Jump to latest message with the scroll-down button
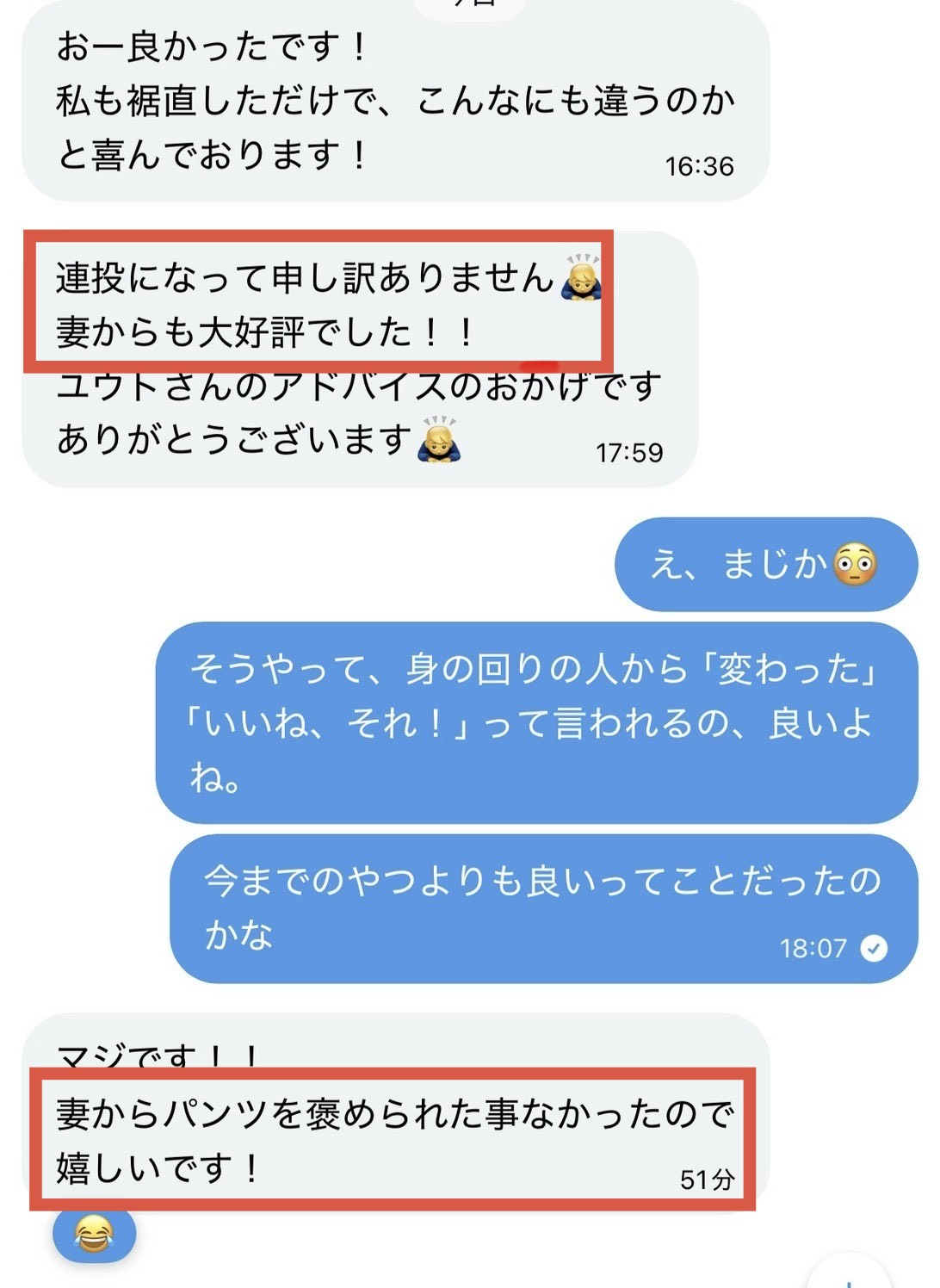Image resolution: width=940 pixels, height=1288 pixels. pos(849,1277)
